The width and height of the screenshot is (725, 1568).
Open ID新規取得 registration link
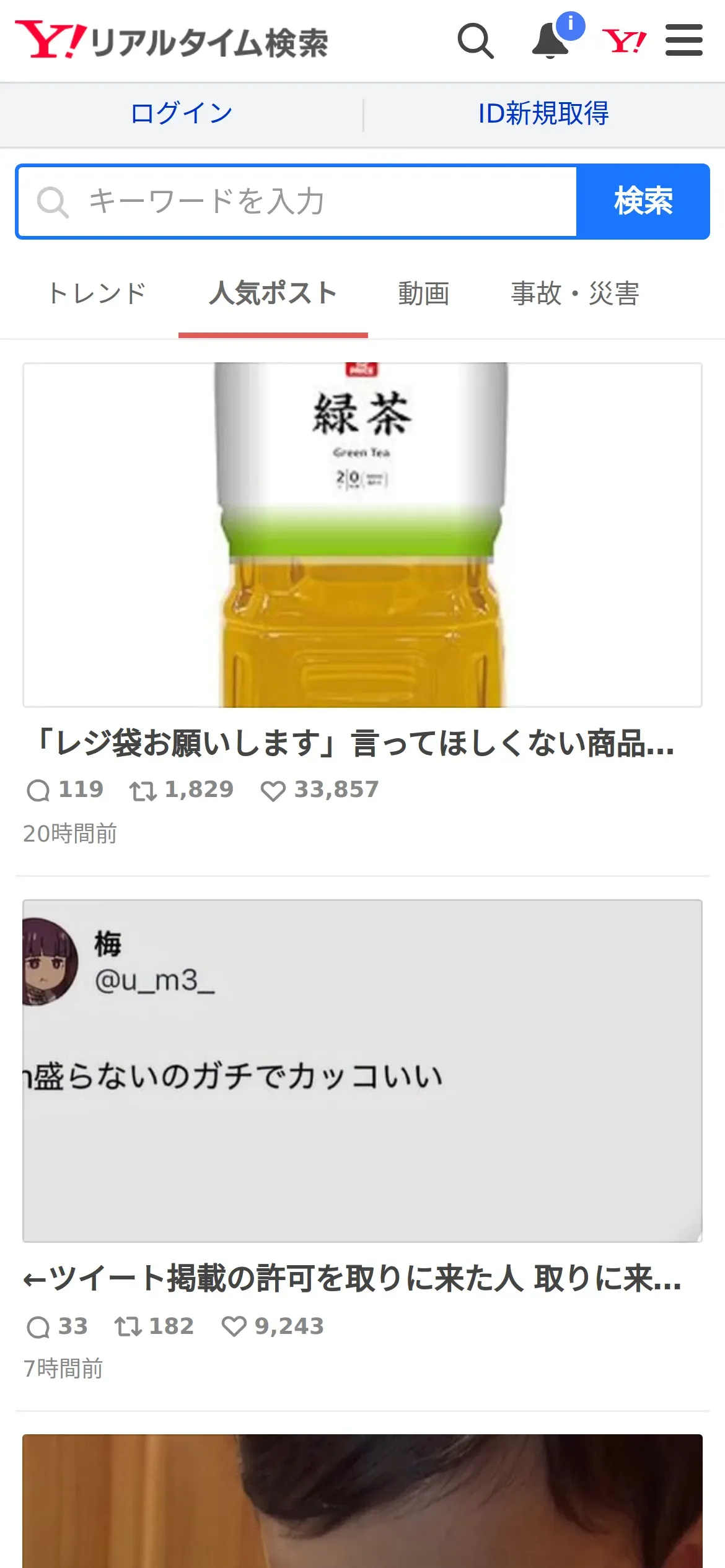(543, 114)
